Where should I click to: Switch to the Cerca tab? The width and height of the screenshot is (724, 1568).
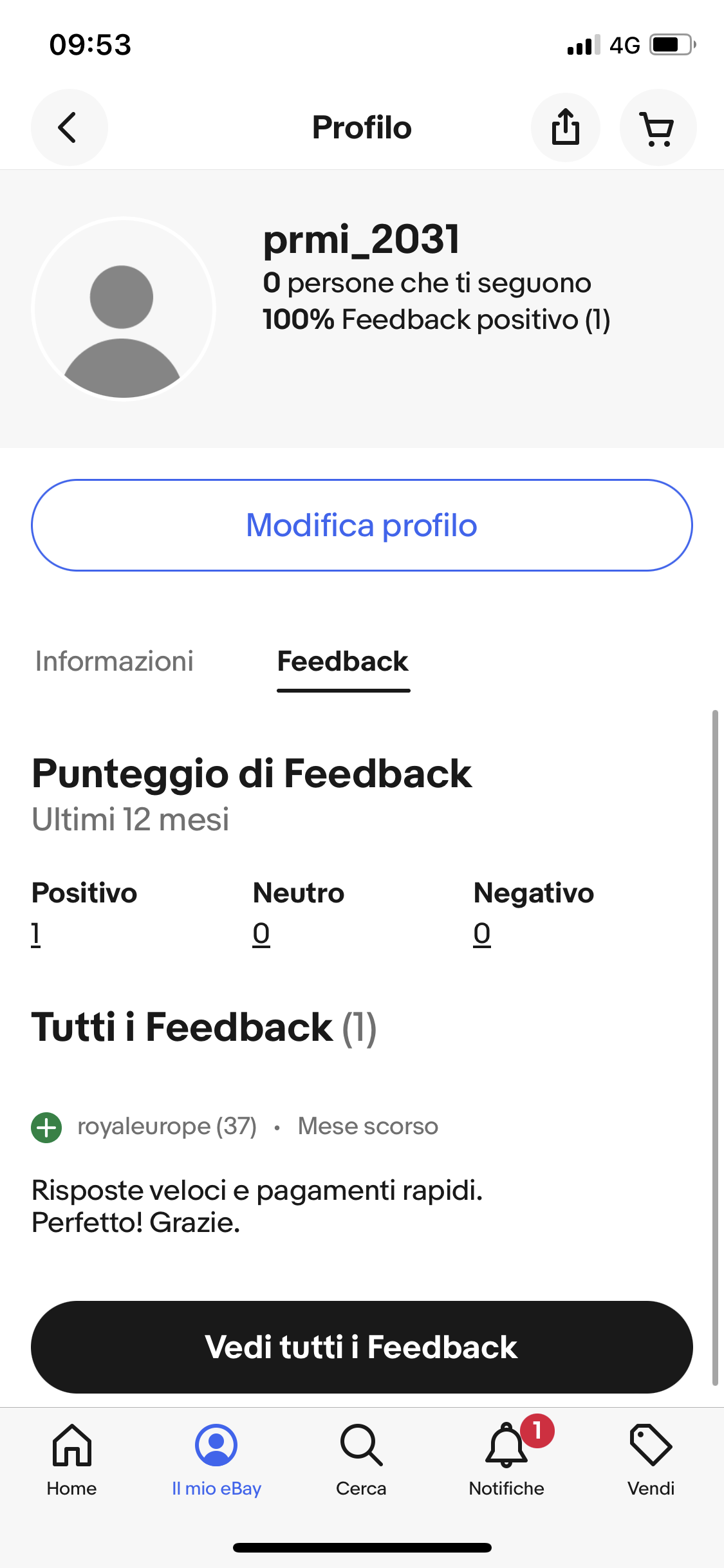(x=361, y=1460)
